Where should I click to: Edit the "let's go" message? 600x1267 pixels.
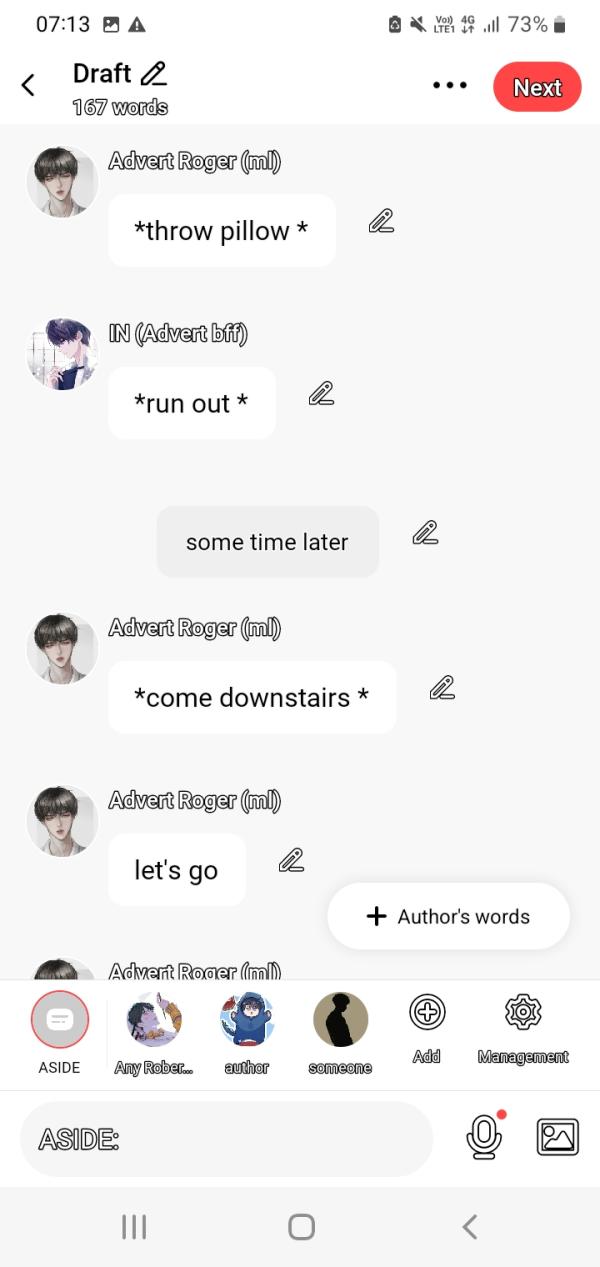click(x=291, y=860)
